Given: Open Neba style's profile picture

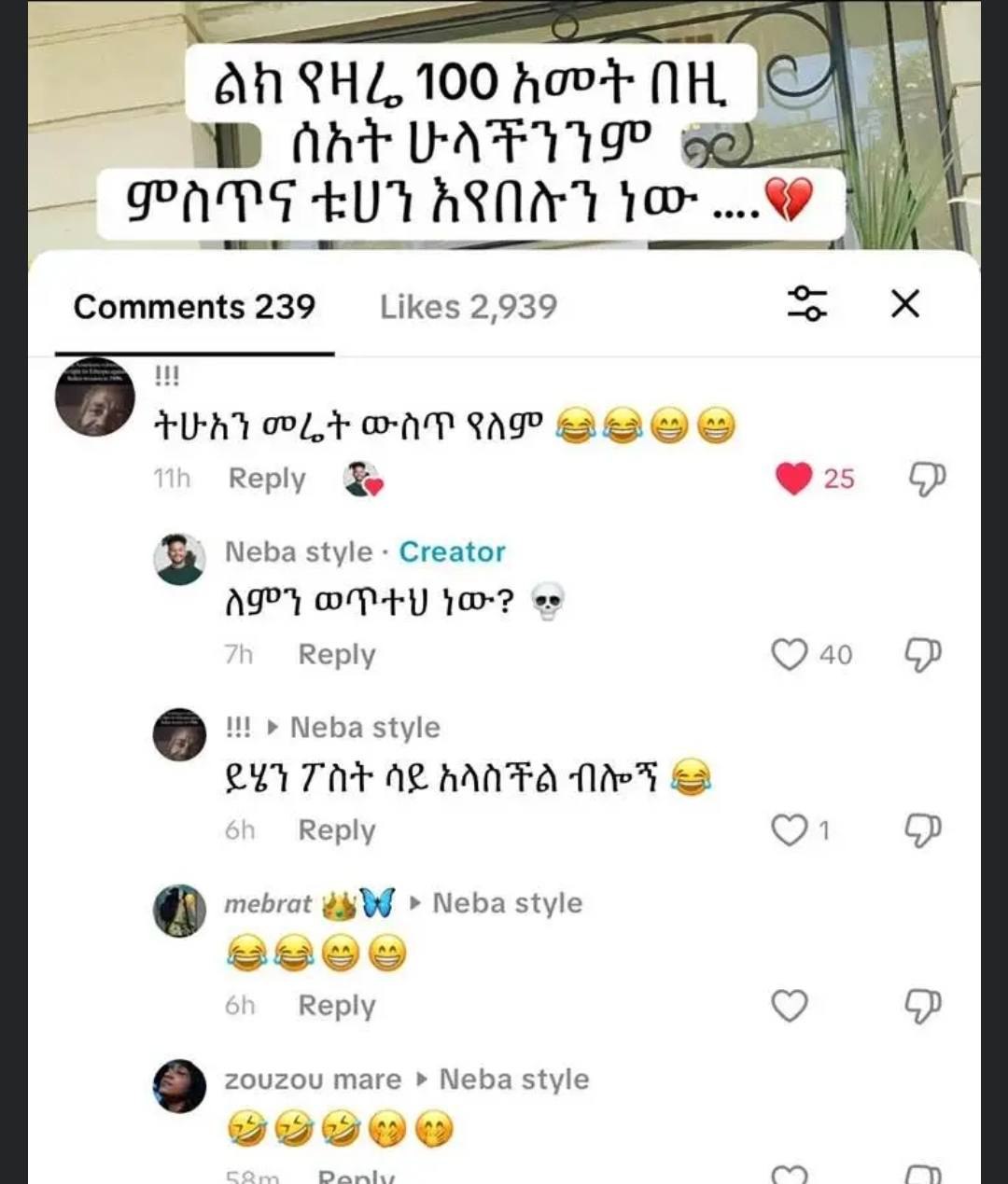Looking at the screenshot, I should [179, 559].
